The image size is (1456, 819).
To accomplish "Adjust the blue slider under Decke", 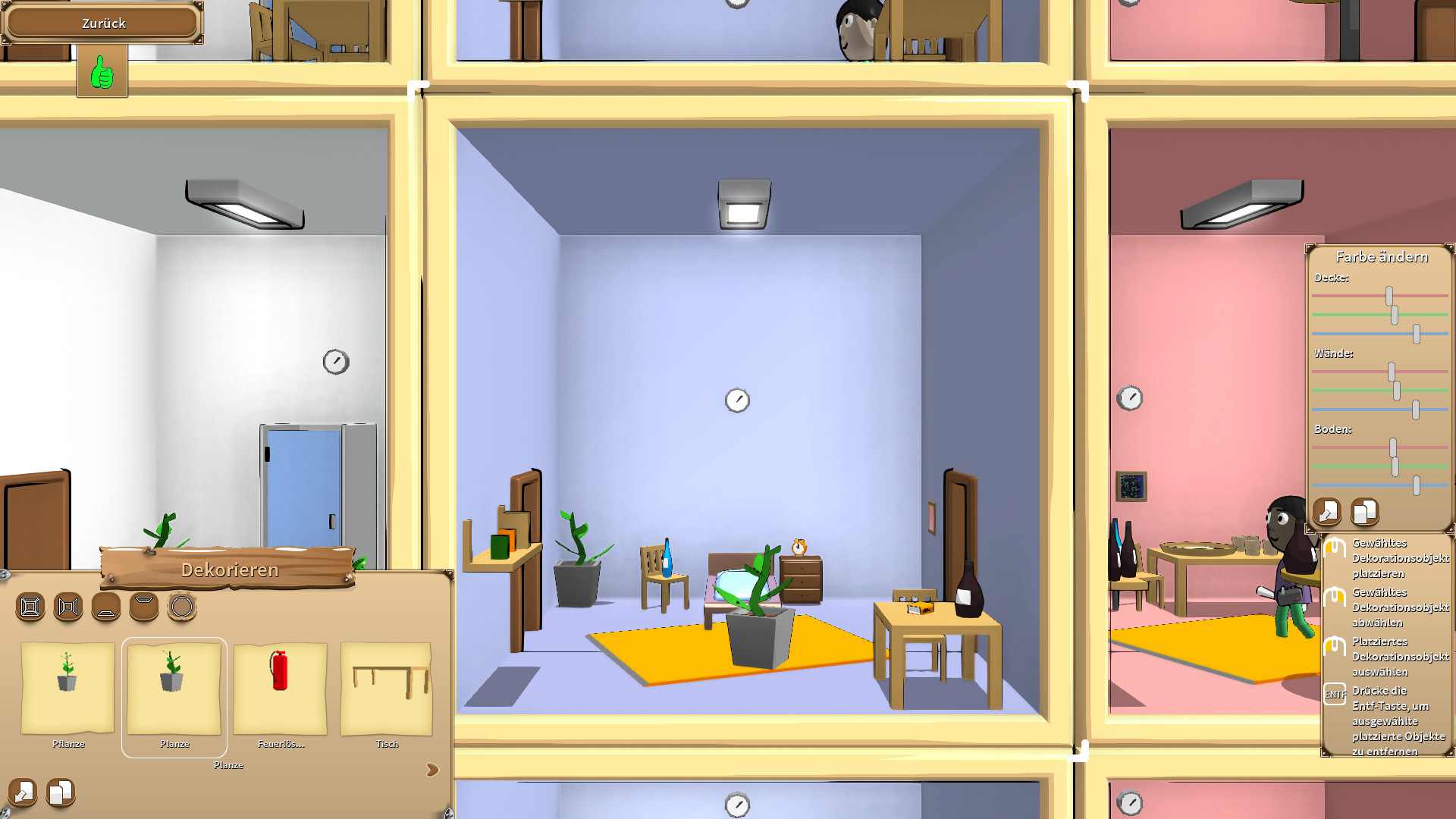I will point(1416,334).
